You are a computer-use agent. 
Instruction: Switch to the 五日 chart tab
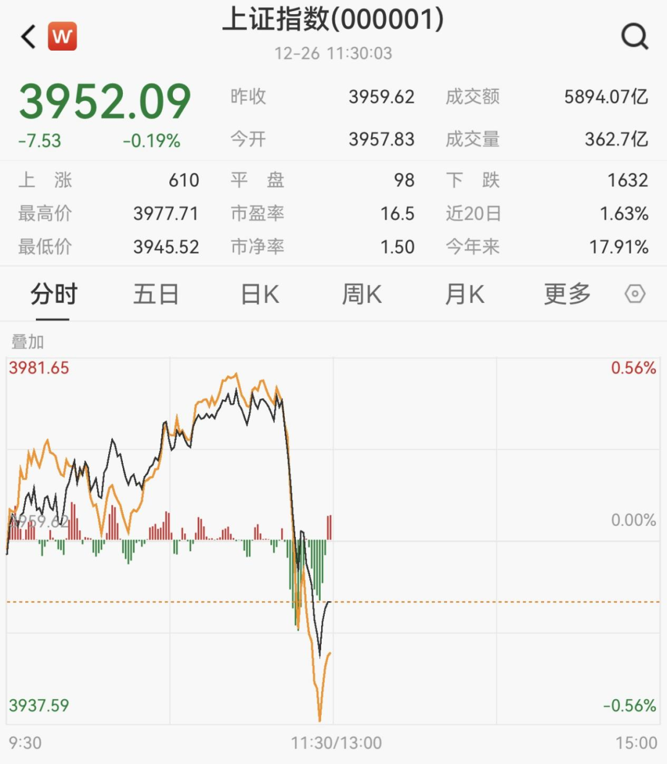point(156,294)
